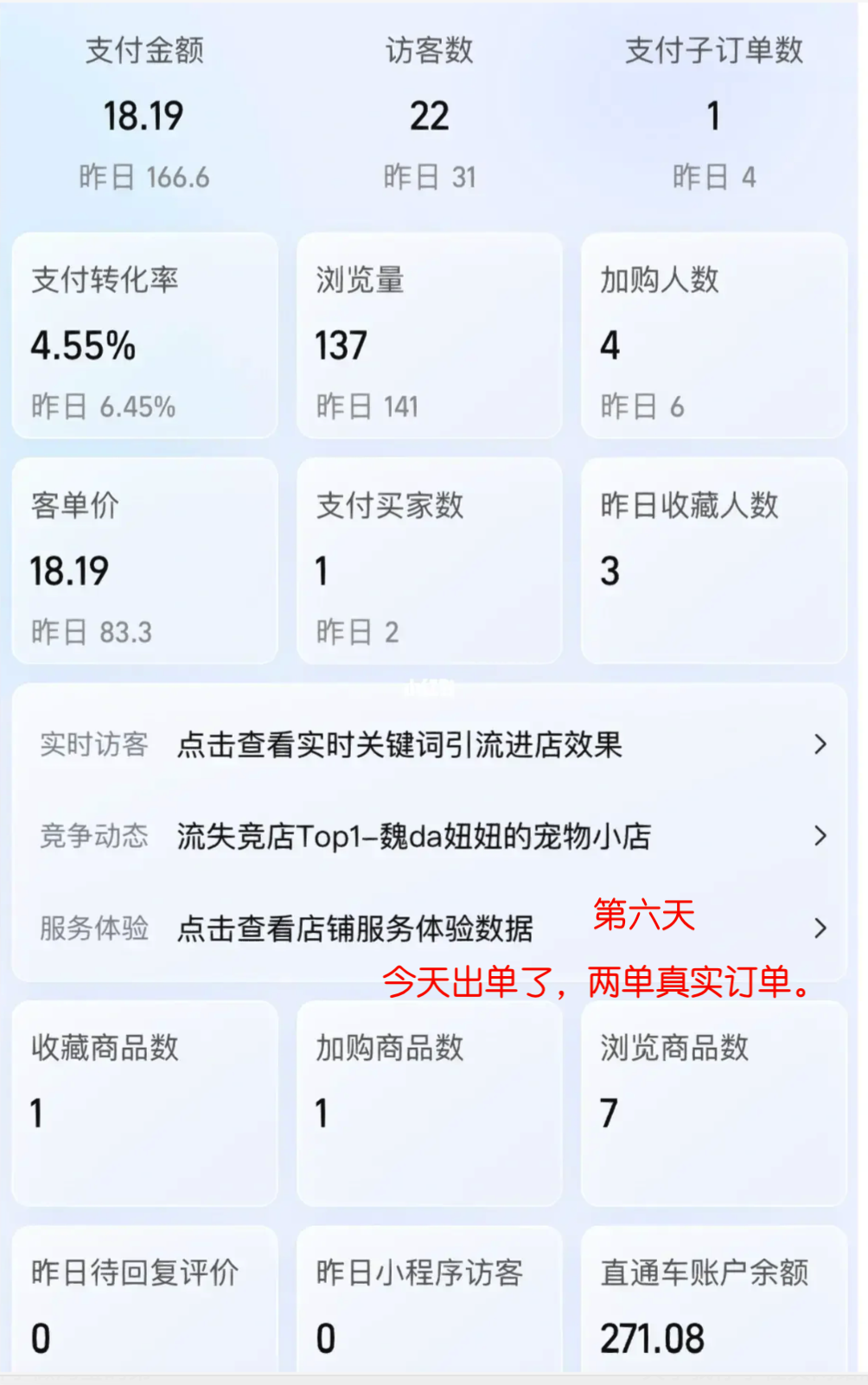
Task: Open the 加购商品数 card
Action: (x=429, y=1102)
